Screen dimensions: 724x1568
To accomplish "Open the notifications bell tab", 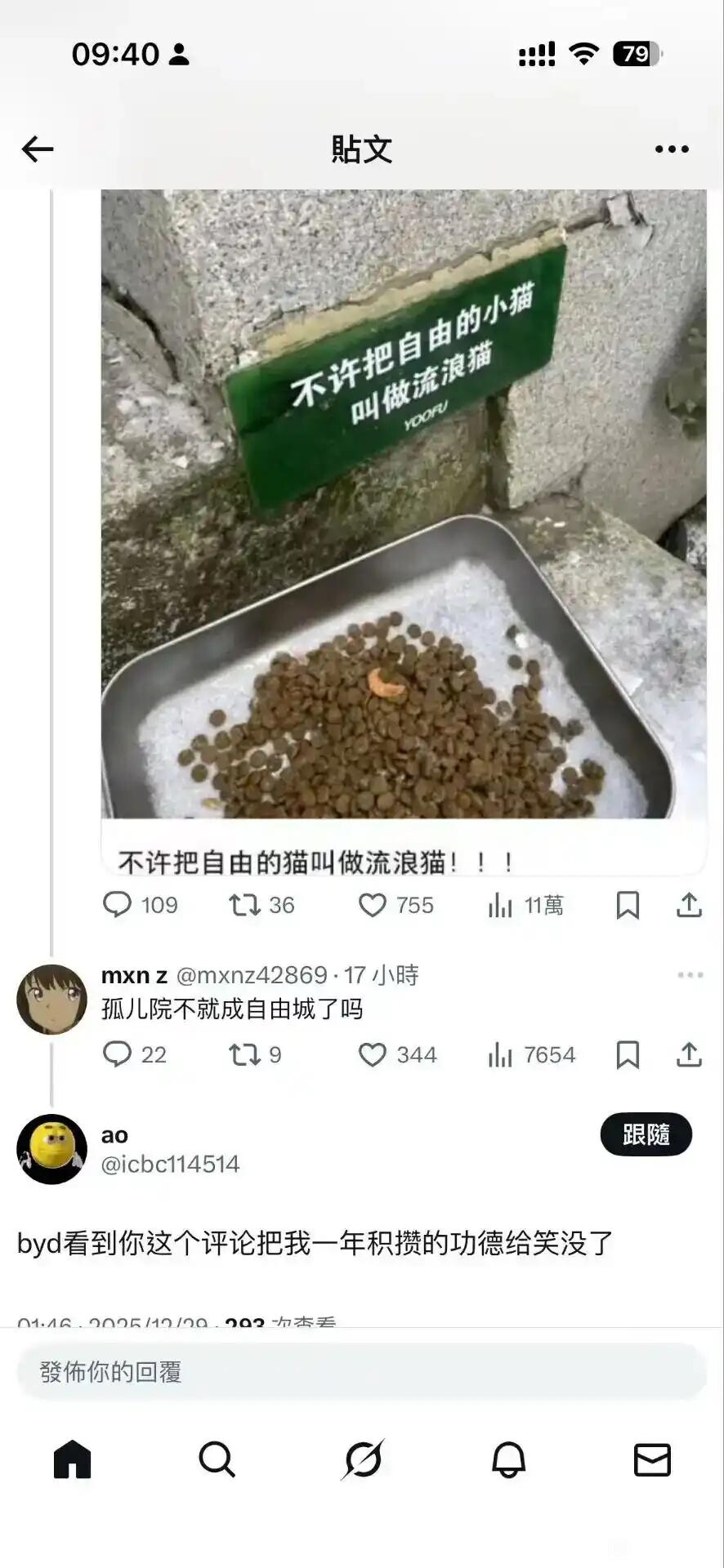I will [x=508, y=1459].
